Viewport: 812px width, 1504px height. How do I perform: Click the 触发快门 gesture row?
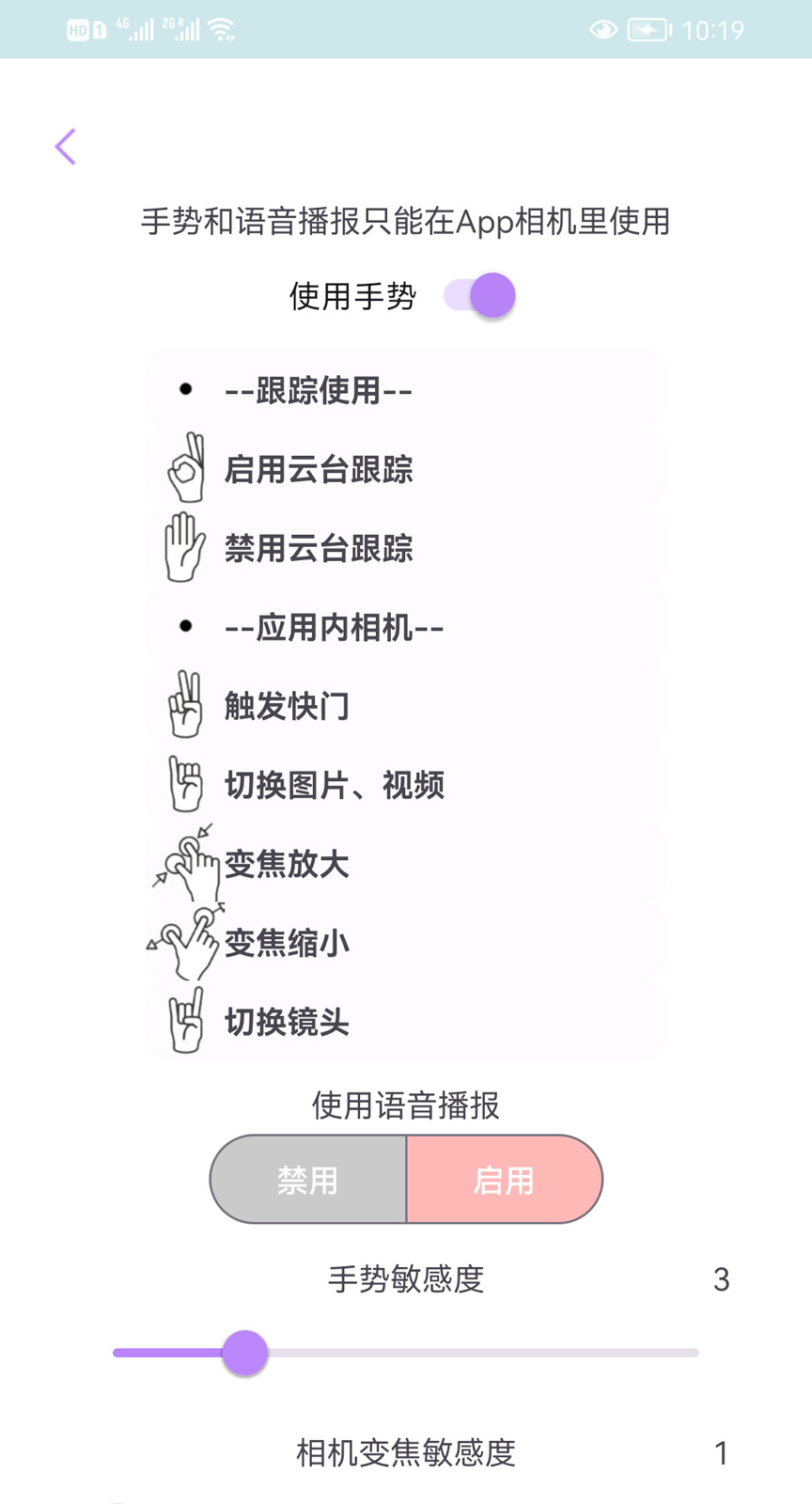tap(287, 705)
